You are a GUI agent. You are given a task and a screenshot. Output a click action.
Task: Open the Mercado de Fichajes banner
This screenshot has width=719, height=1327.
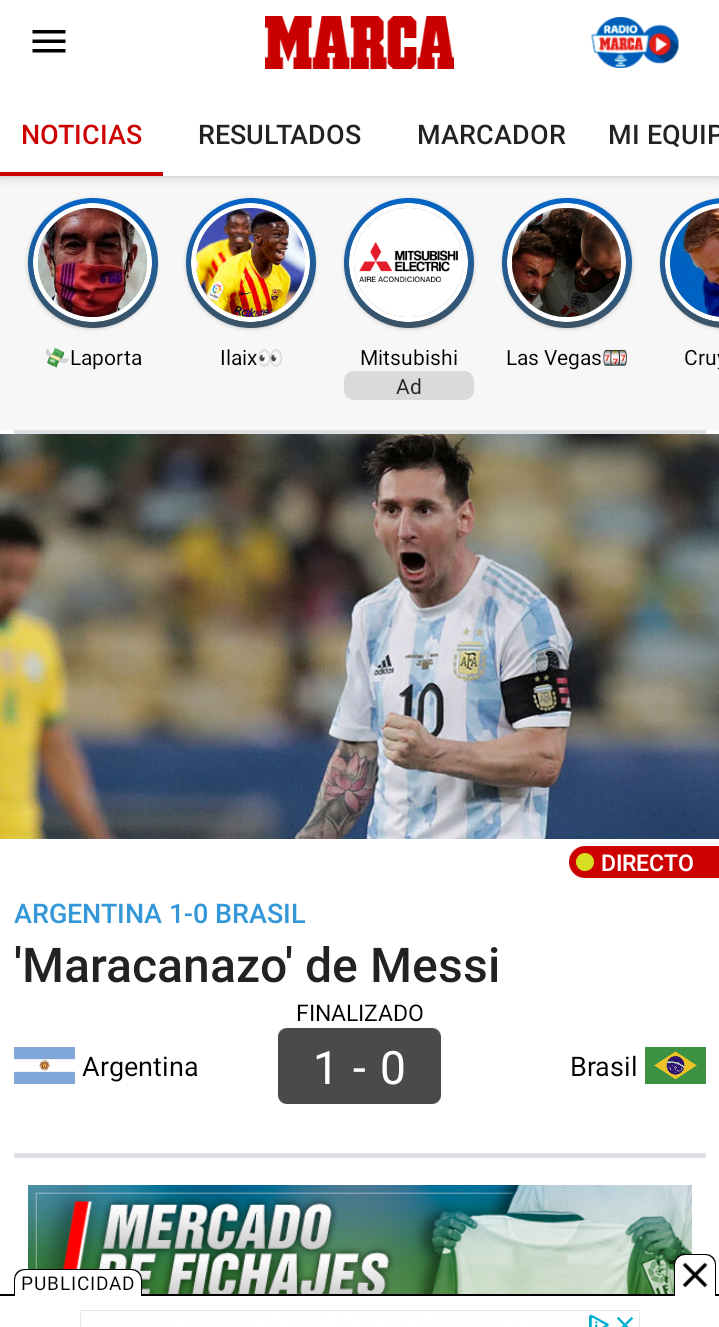coord(360,1240)
